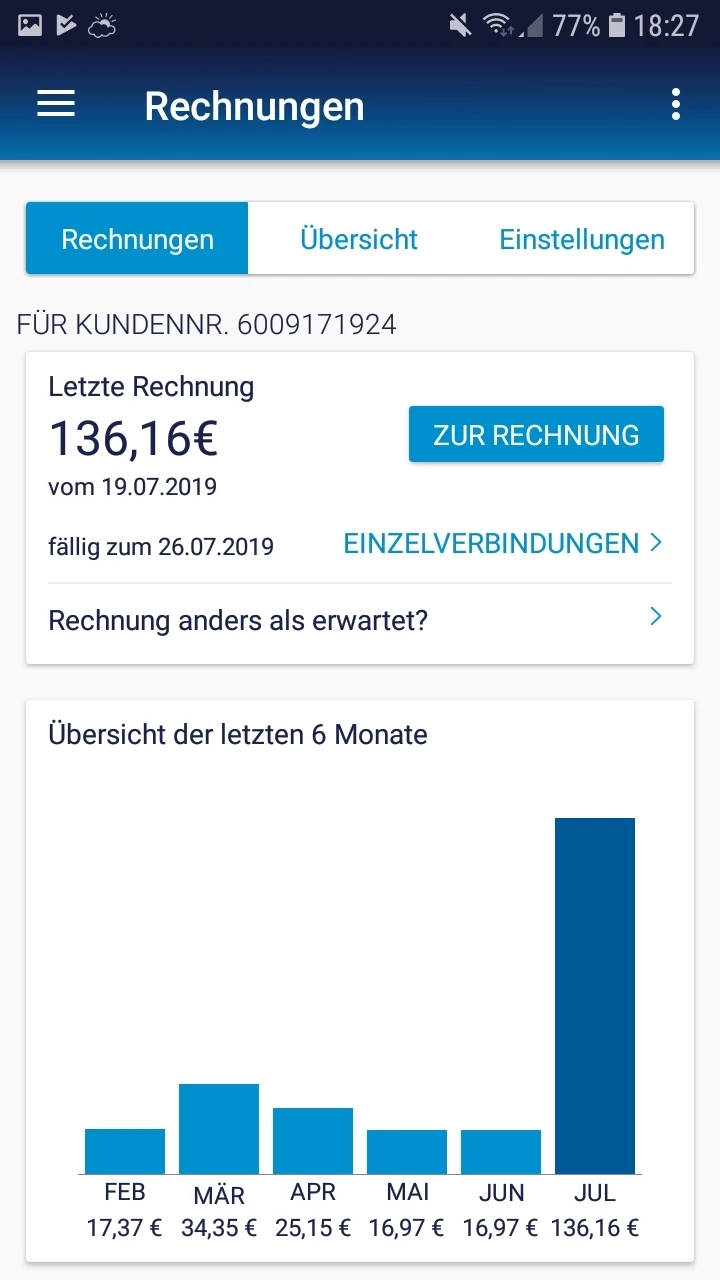The image size is (720, 1280).
Task: Select the Rechnungen tab
Action: pyautogui.click(x=137, y=239)
